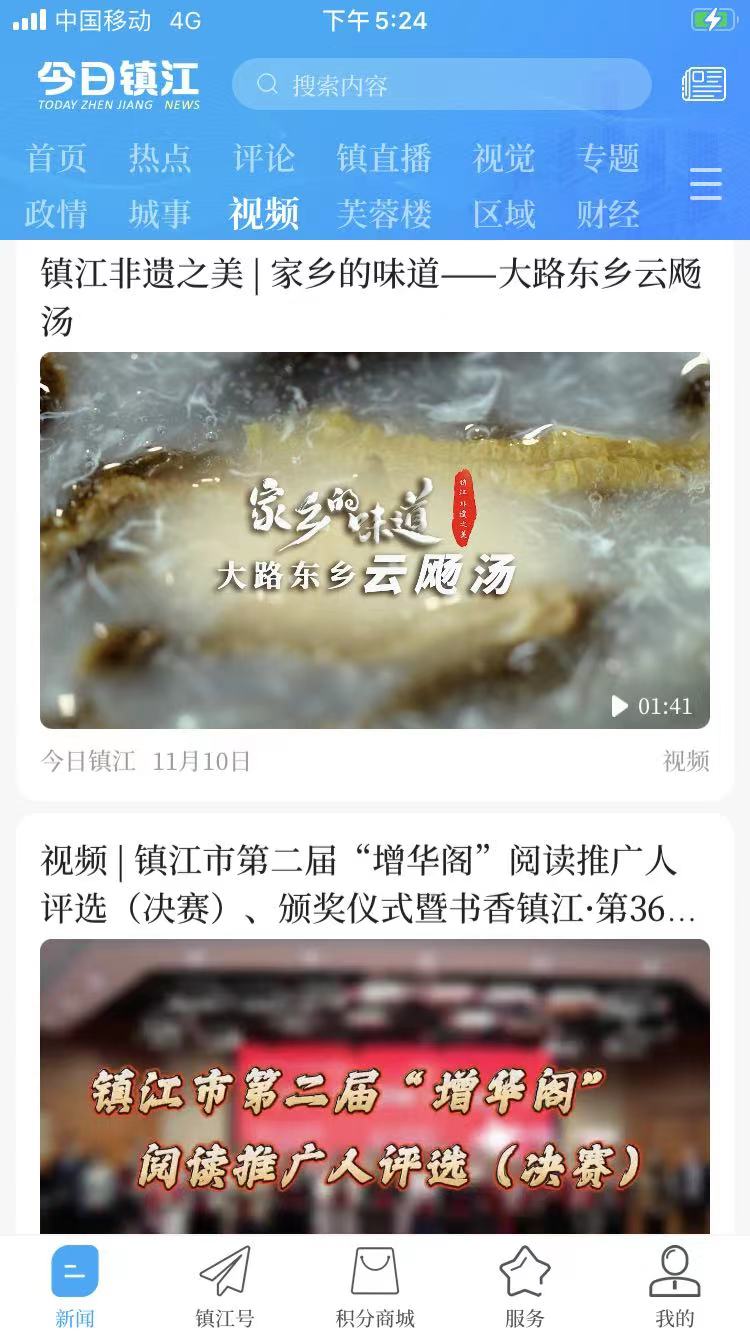Expand the hamburger channel menu
The image size is (750, 1334).
pyautogui.click(x=706, y=186)
